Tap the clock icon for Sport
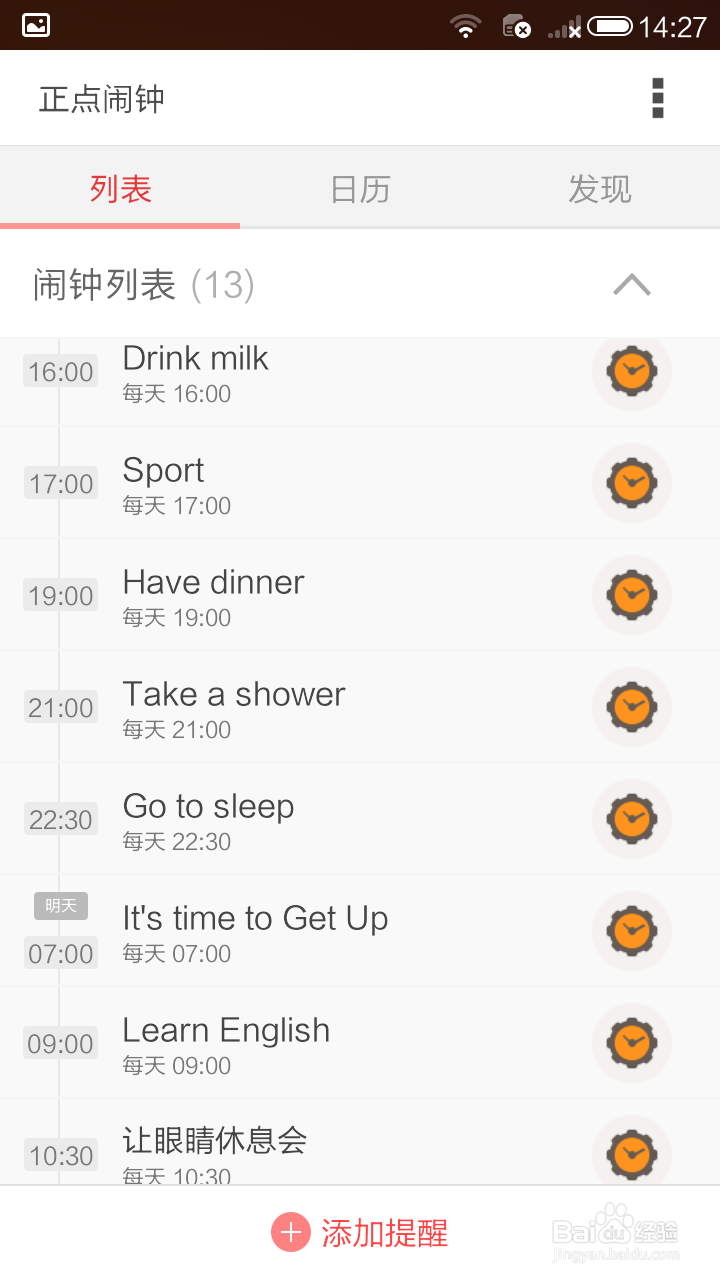Screen dimensions: 720x1280 631,484
